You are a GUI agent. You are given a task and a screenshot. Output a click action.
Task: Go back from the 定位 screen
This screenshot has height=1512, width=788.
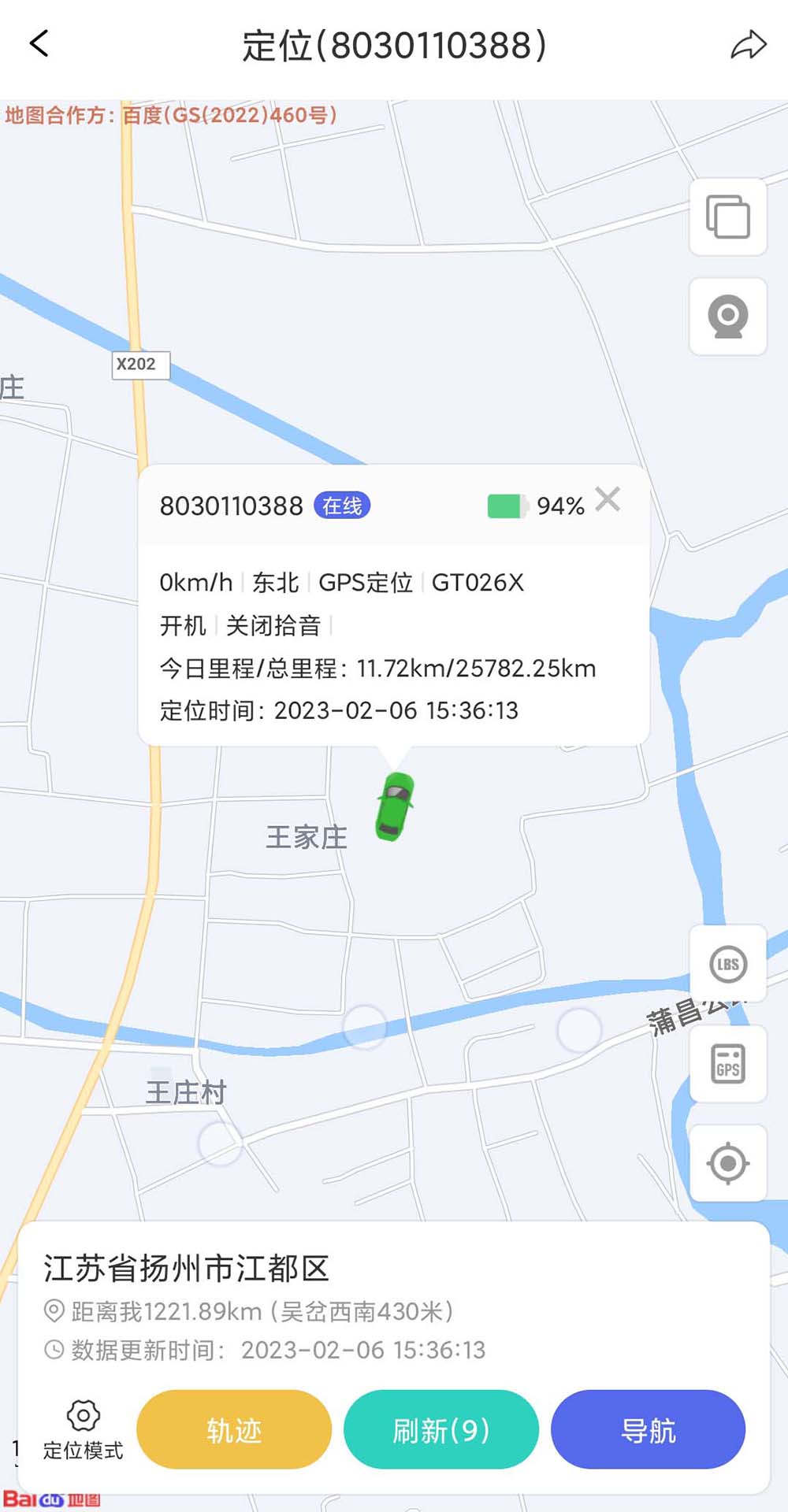coord(39,44)
